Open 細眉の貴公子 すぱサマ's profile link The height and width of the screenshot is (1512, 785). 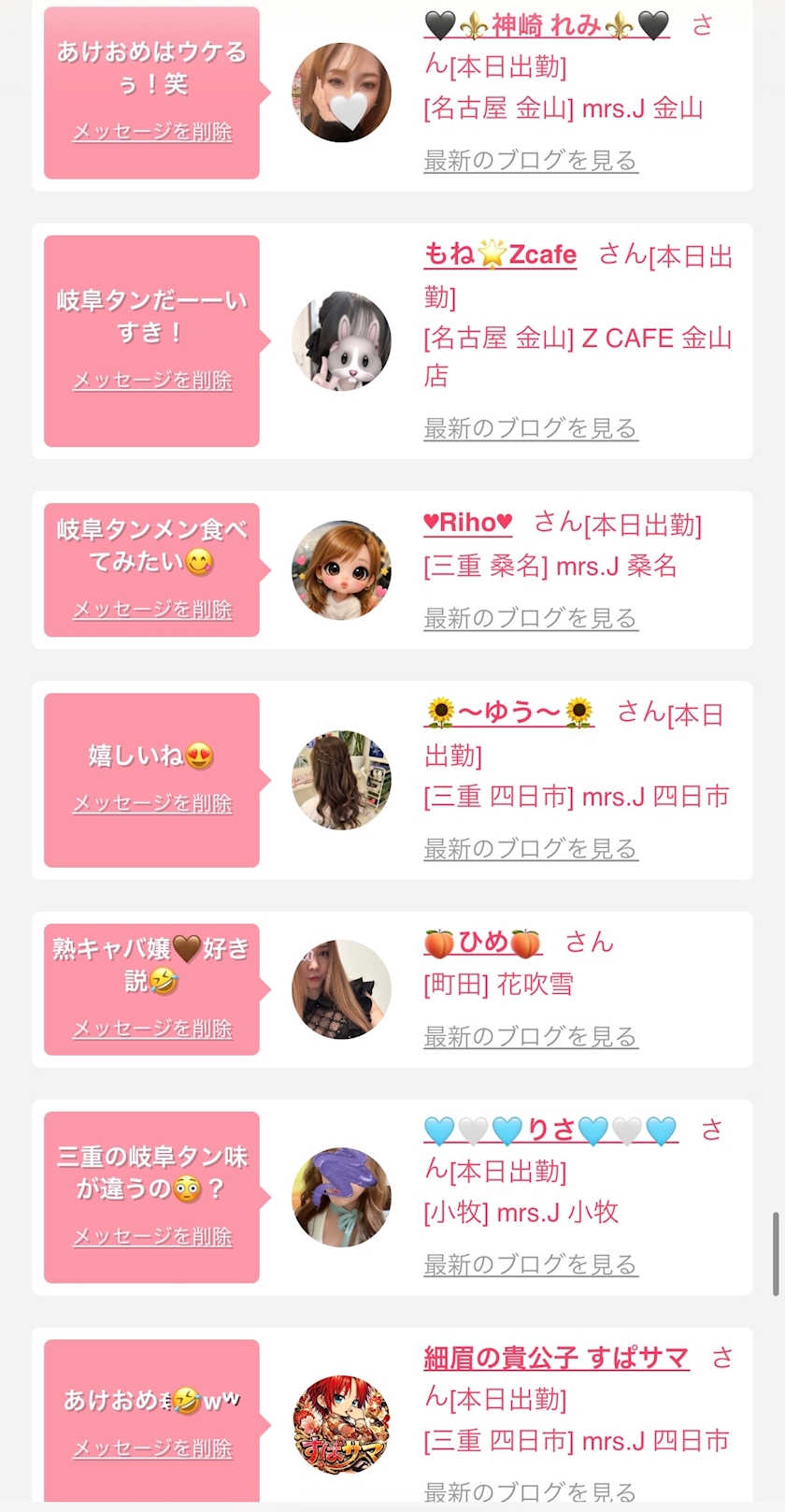(557, 1358)
